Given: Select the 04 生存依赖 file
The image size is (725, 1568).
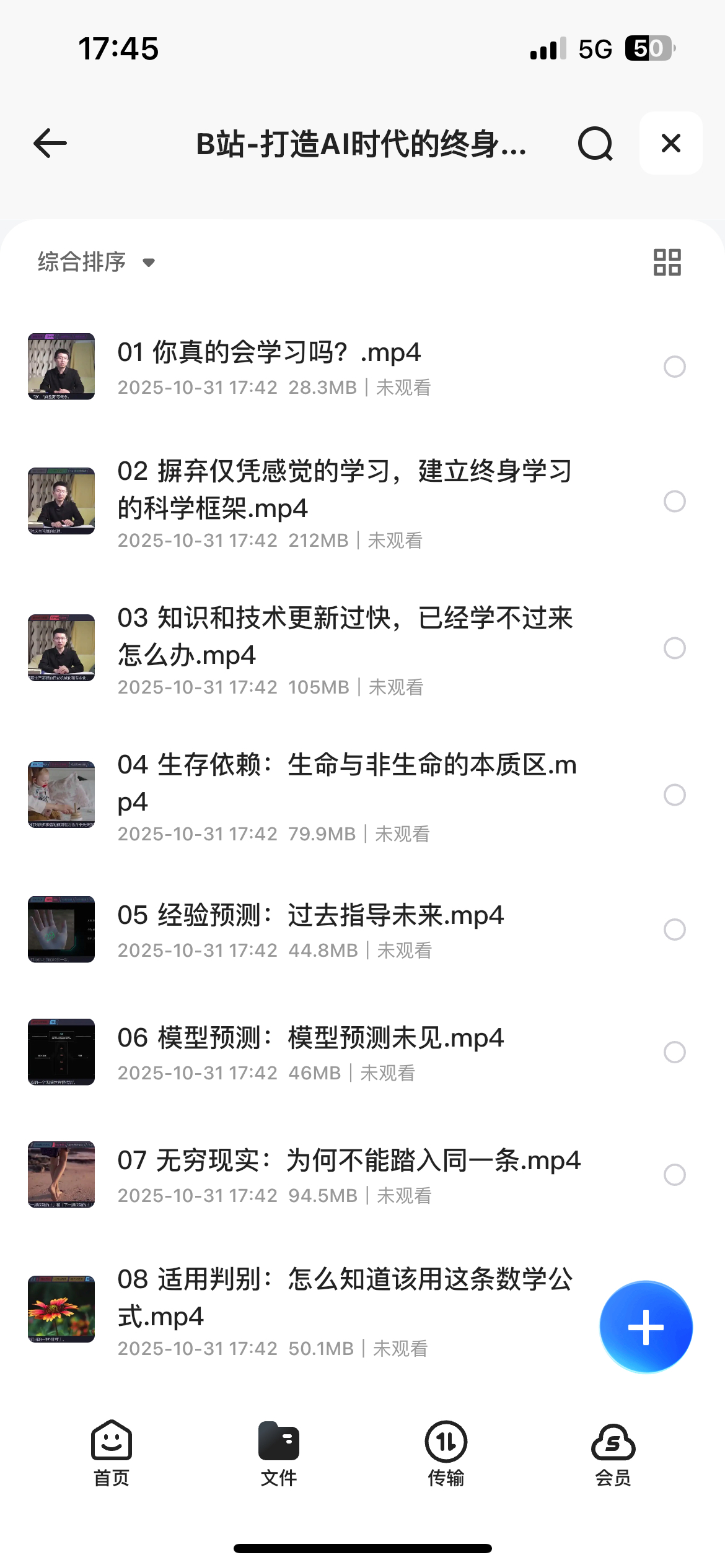Looking at the screenshot, I should pyautogui.click(x=674, y=795).
